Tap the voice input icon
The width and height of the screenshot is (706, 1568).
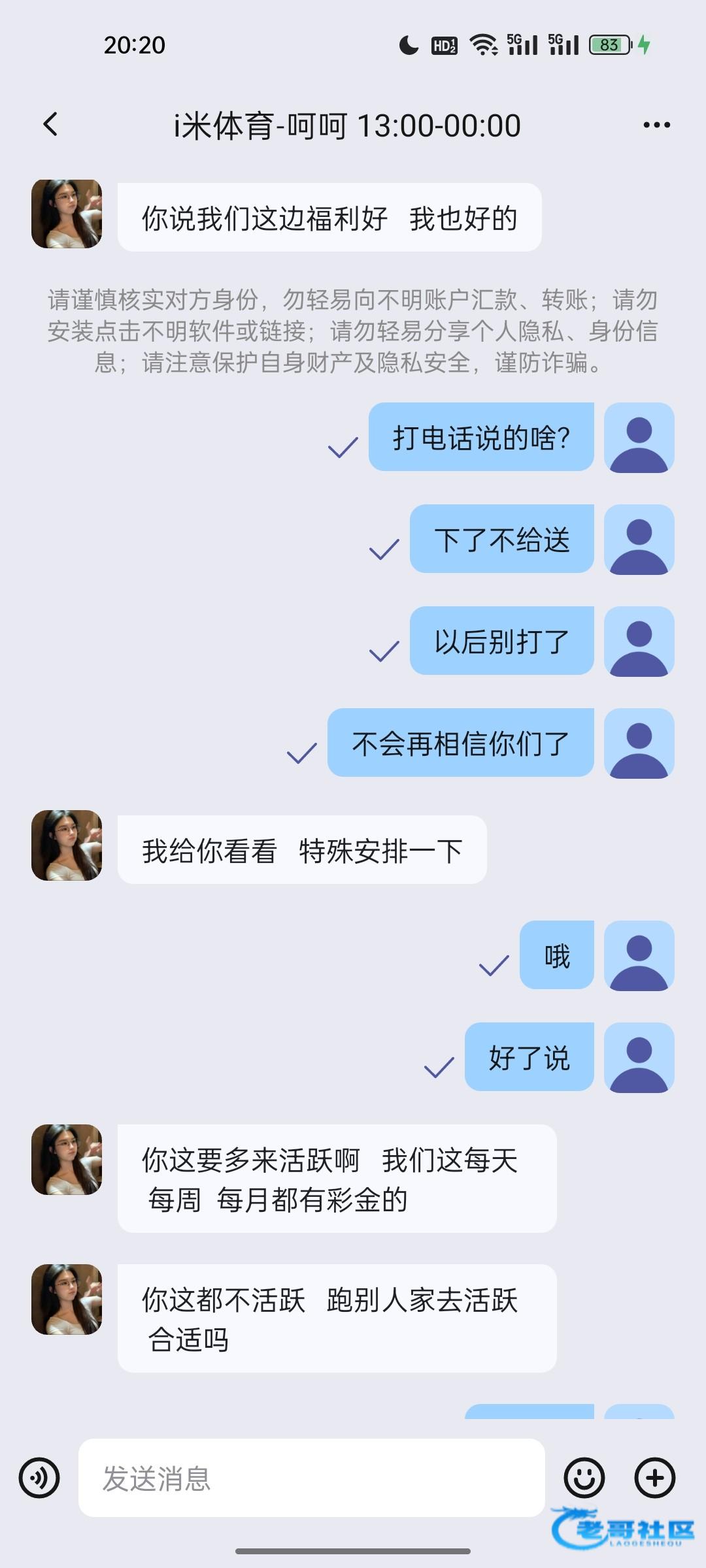click(x=39, y=1478)
